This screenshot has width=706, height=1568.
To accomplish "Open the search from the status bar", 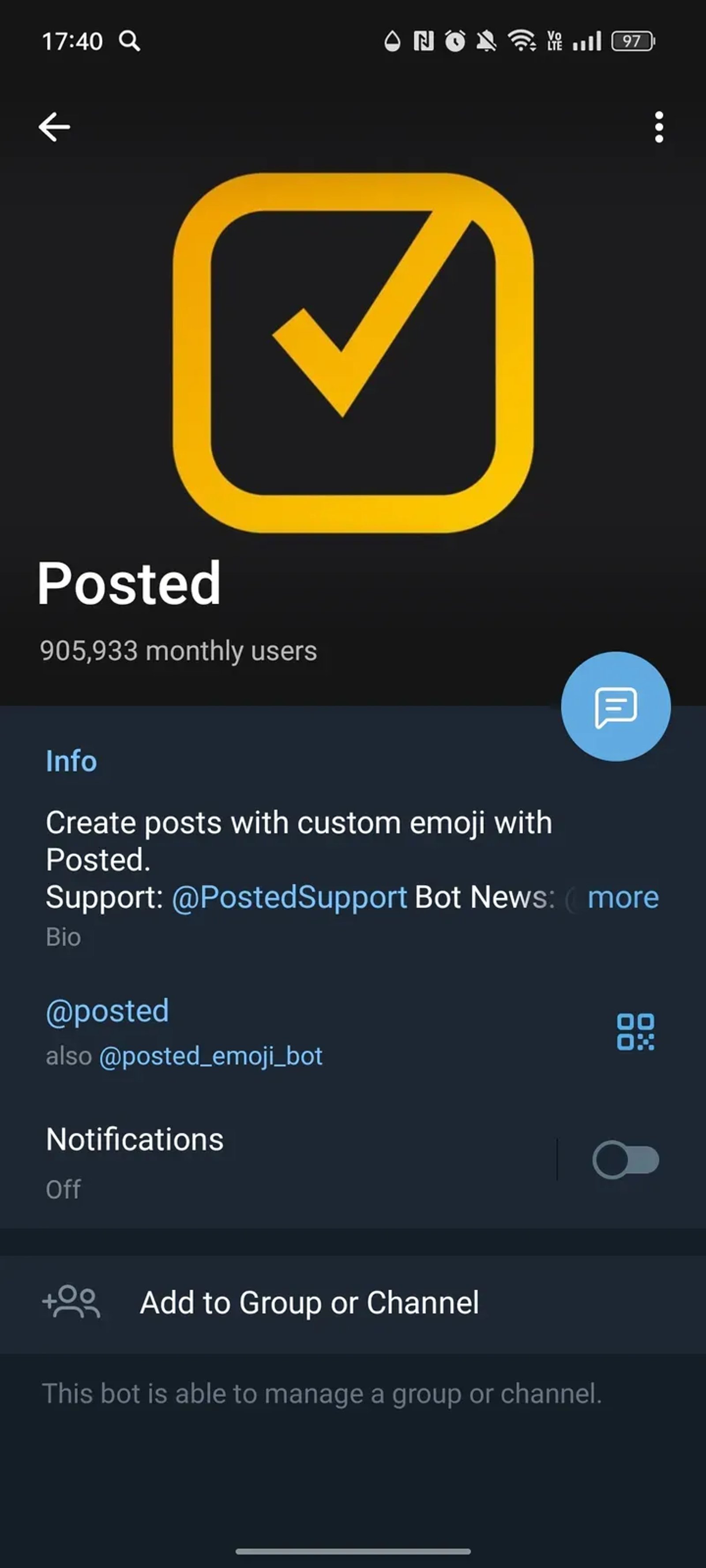I will [x=130, y=41].
